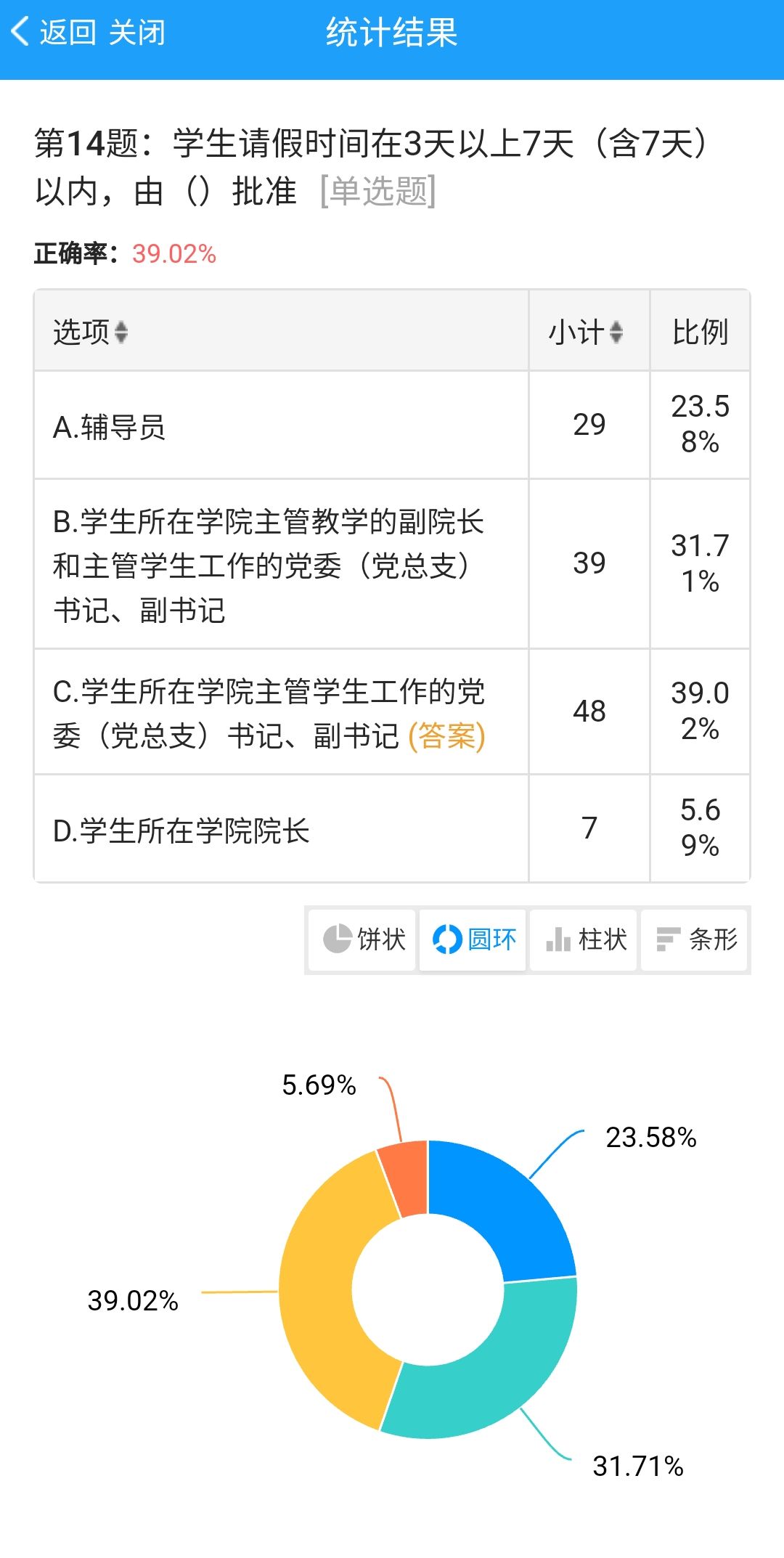The width and height of the screenshot is (784, 1558).
Task: Switch chart to 饼状 pie view
Action: pyautogui.click(x=363, y=939)
